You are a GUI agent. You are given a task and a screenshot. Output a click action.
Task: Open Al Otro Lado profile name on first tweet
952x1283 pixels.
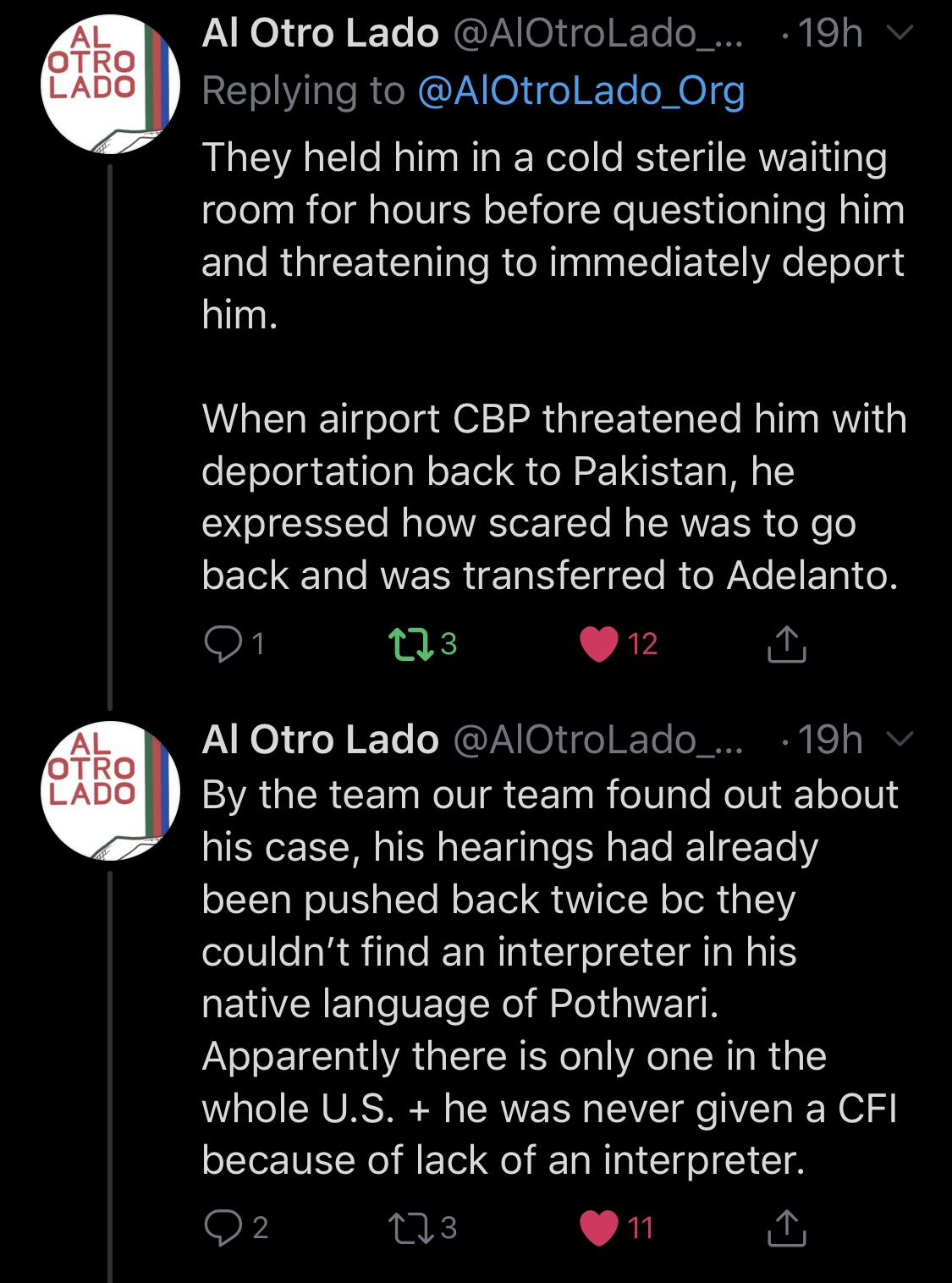[x=320, y=33]
